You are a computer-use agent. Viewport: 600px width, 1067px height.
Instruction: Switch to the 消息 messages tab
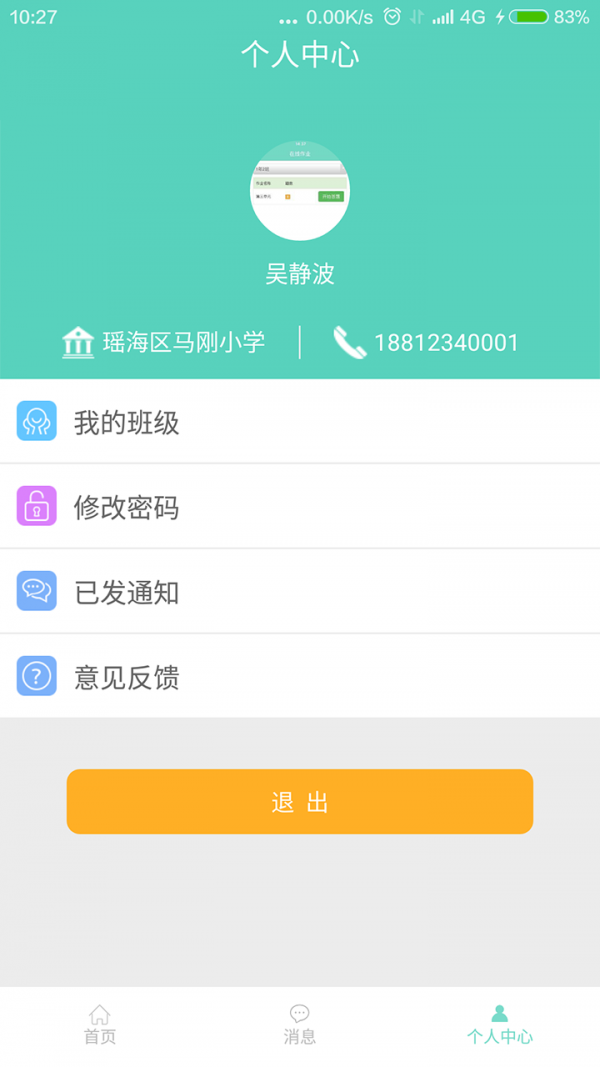click(300, 1025)
